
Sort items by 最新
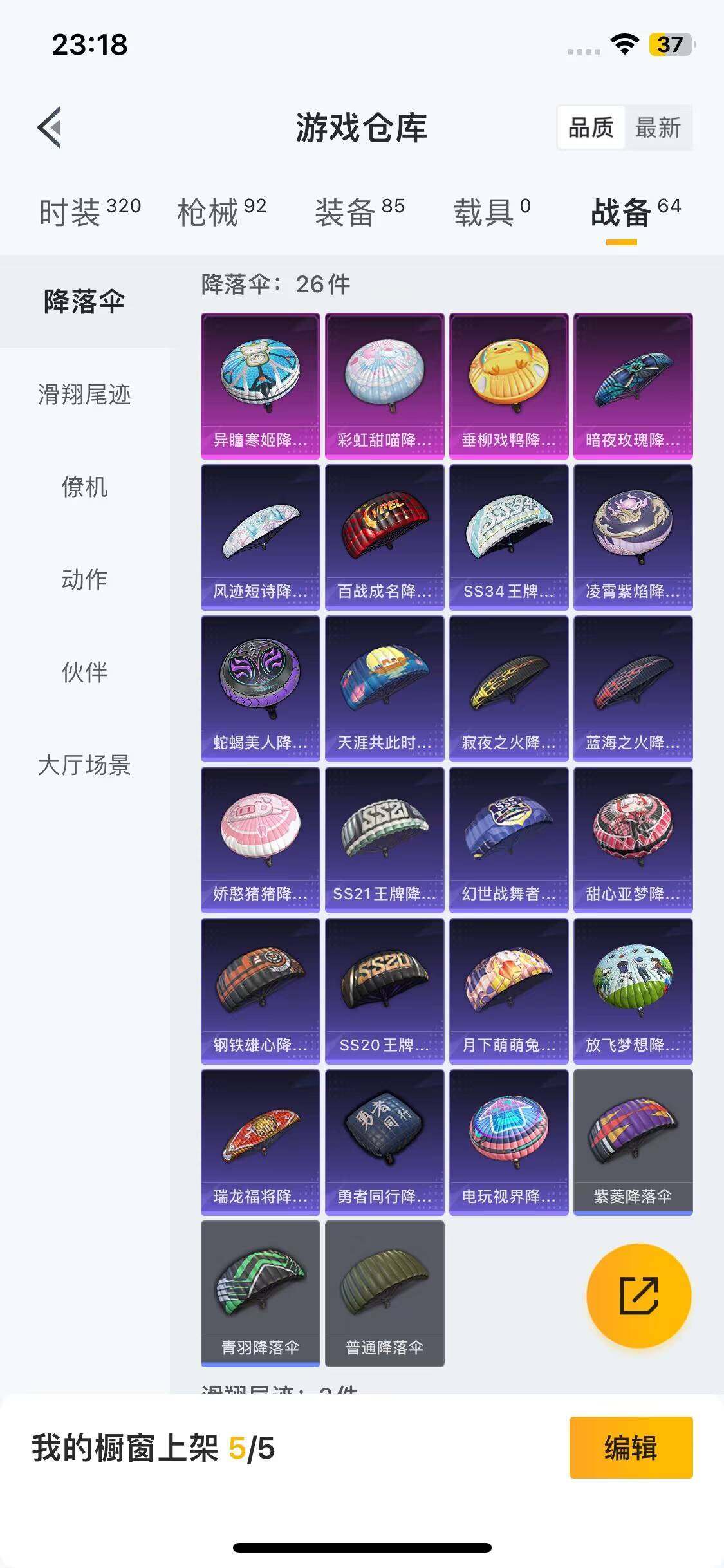pyautogui.click(x=658, y=127)
